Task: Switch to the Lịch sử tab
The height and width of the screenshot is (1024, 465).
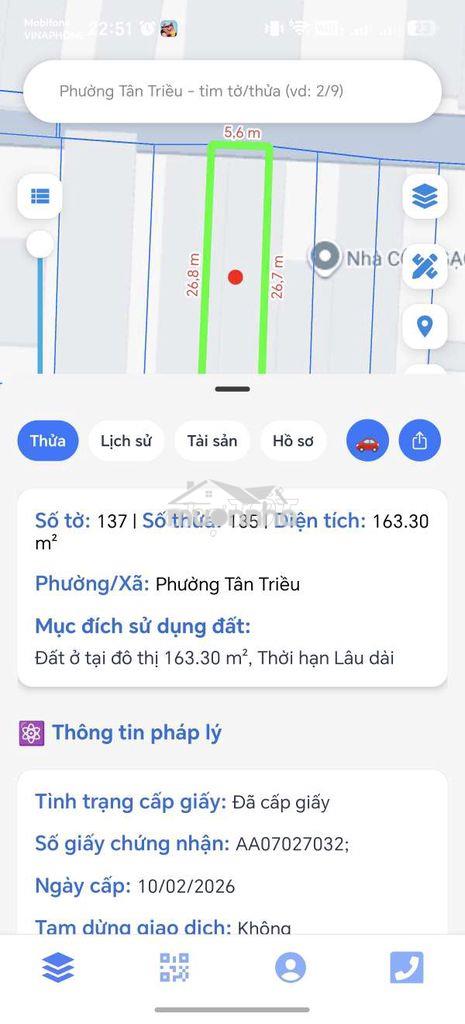Action: click(126, 441)
